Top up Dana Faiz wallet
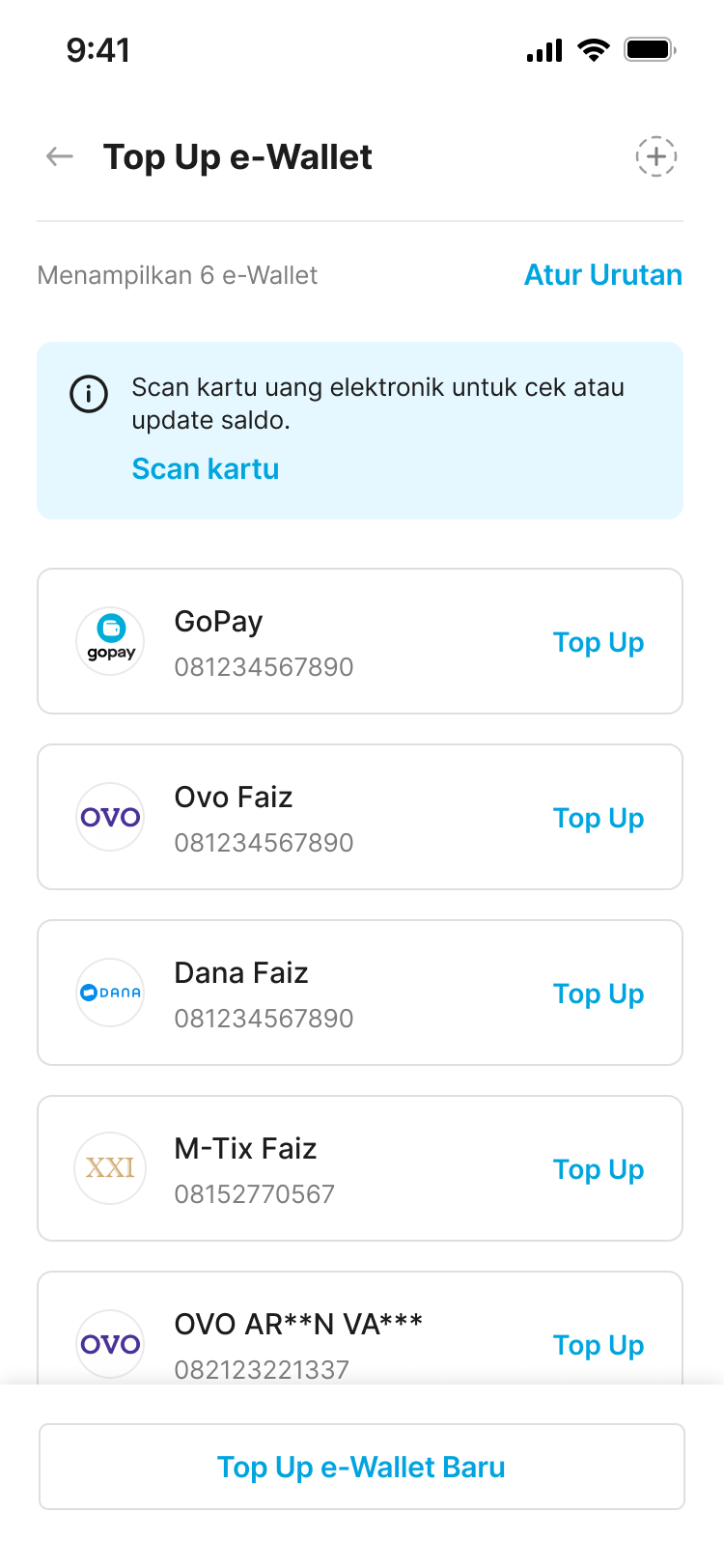Viewport: 724px width, 1568px height. point(598,994)
